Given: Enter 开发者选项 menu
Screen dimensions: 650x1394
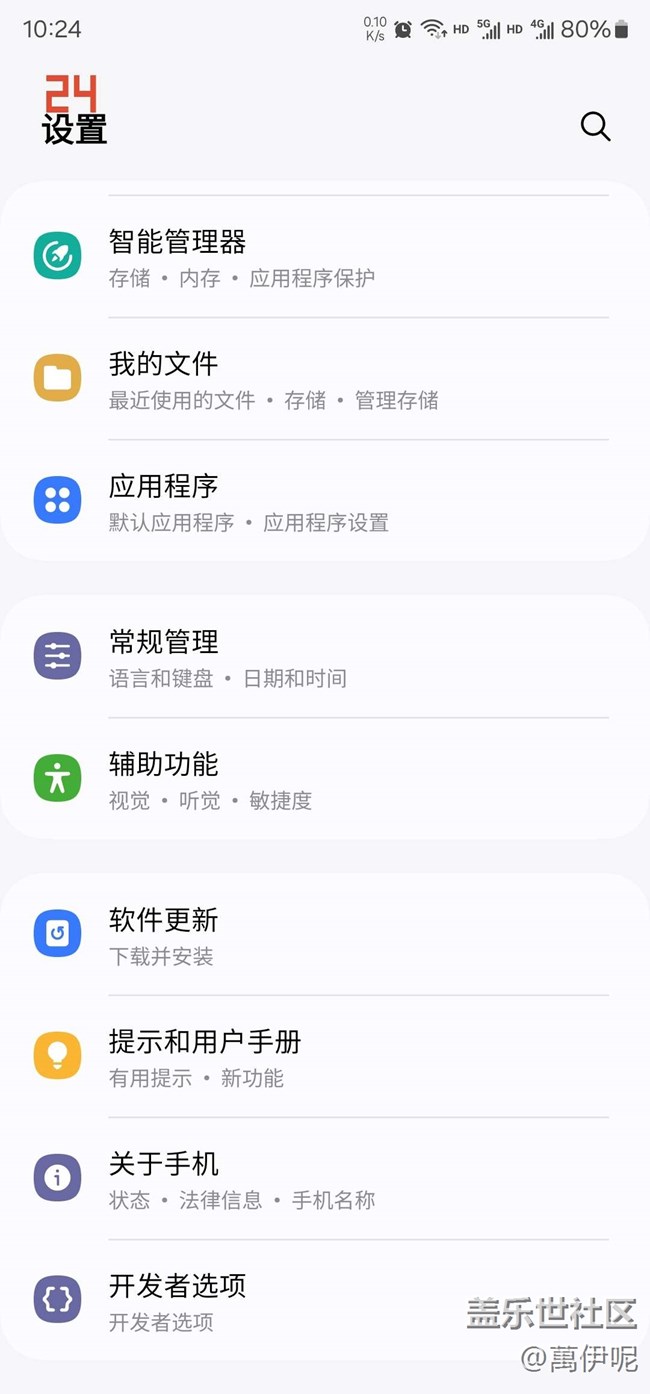Looking at the screenshot, I should [x=324, y=1301].
